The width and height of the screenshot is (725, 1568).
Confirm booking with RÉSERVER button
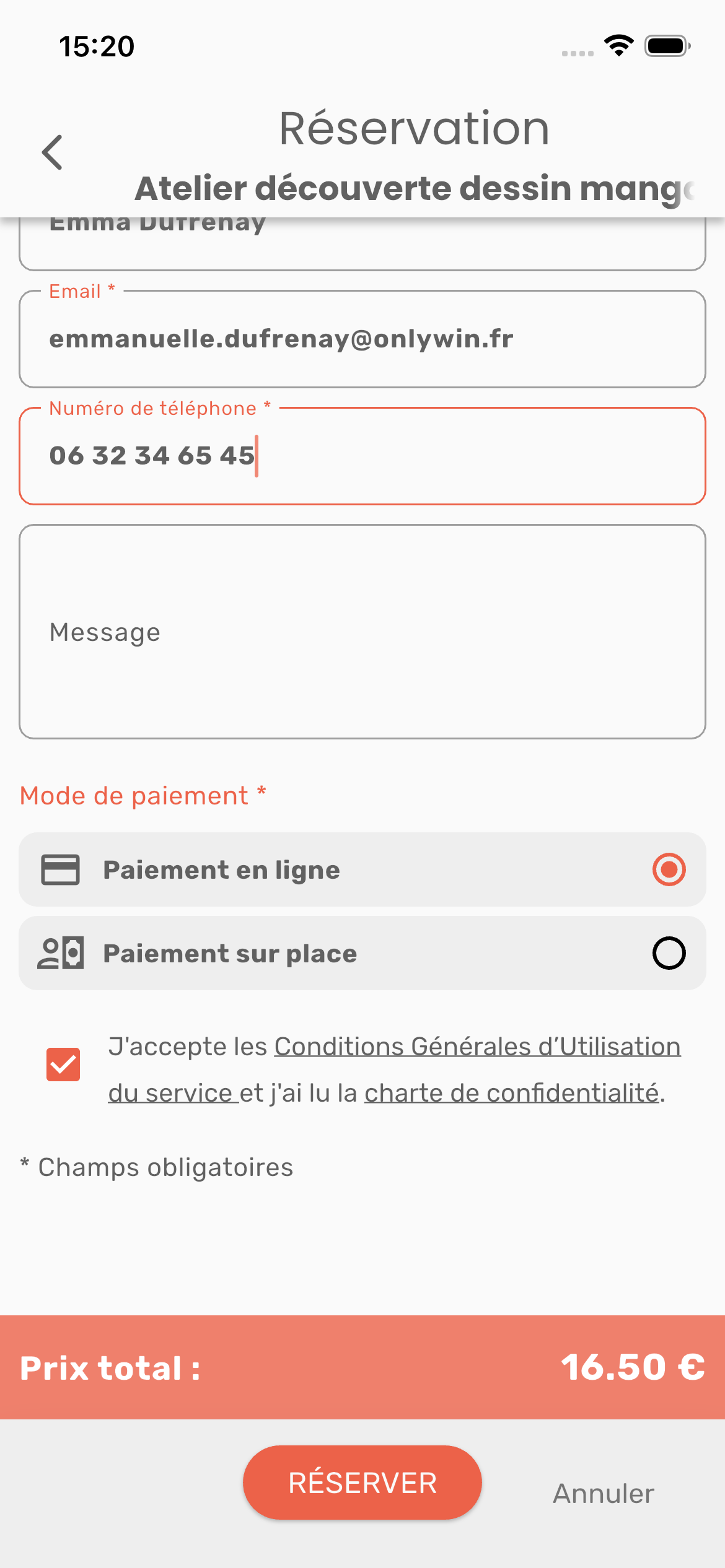(x=362, y=1483)
